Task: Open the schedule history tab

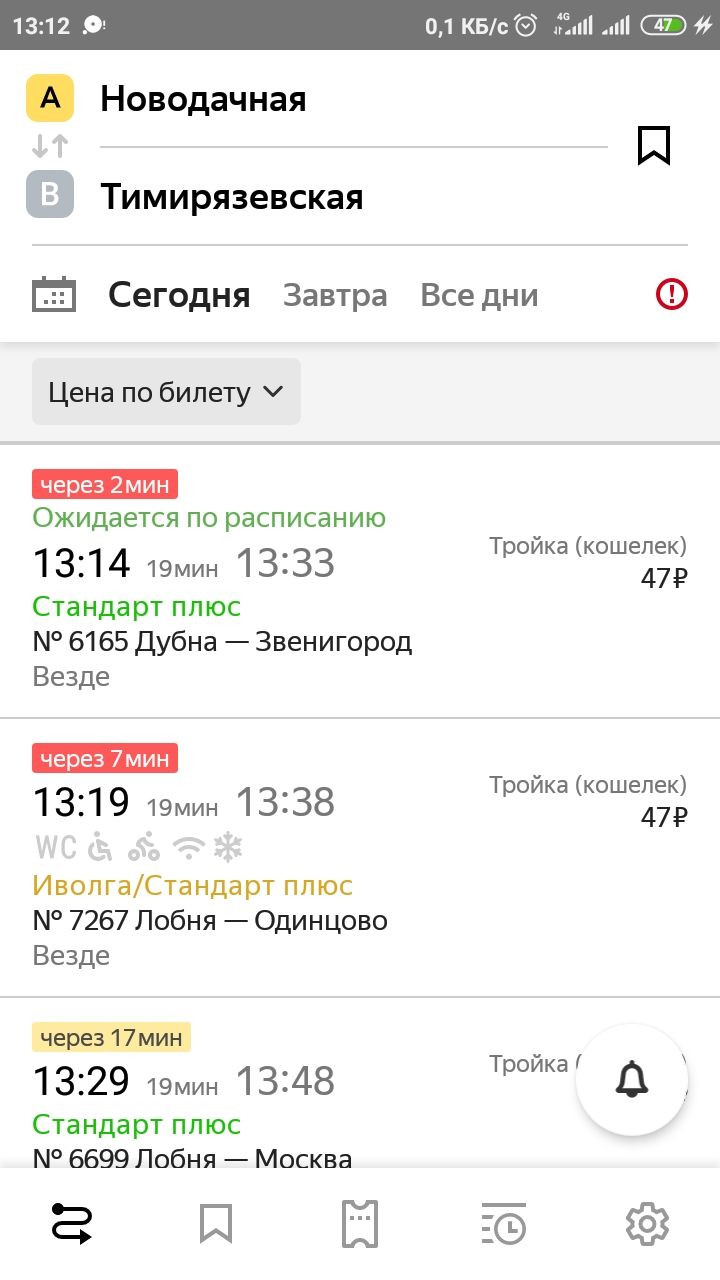Action: coord(504,1224)
